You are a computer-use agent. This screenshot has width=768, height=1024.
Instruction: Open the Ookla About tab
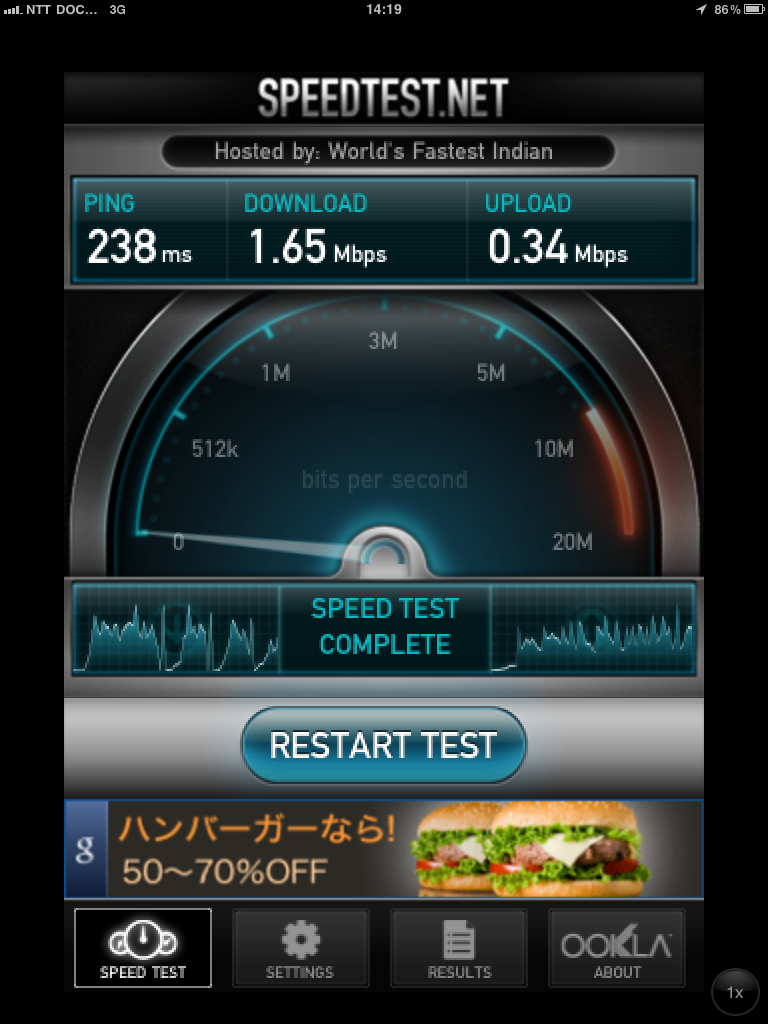click(x=616, y=948)
